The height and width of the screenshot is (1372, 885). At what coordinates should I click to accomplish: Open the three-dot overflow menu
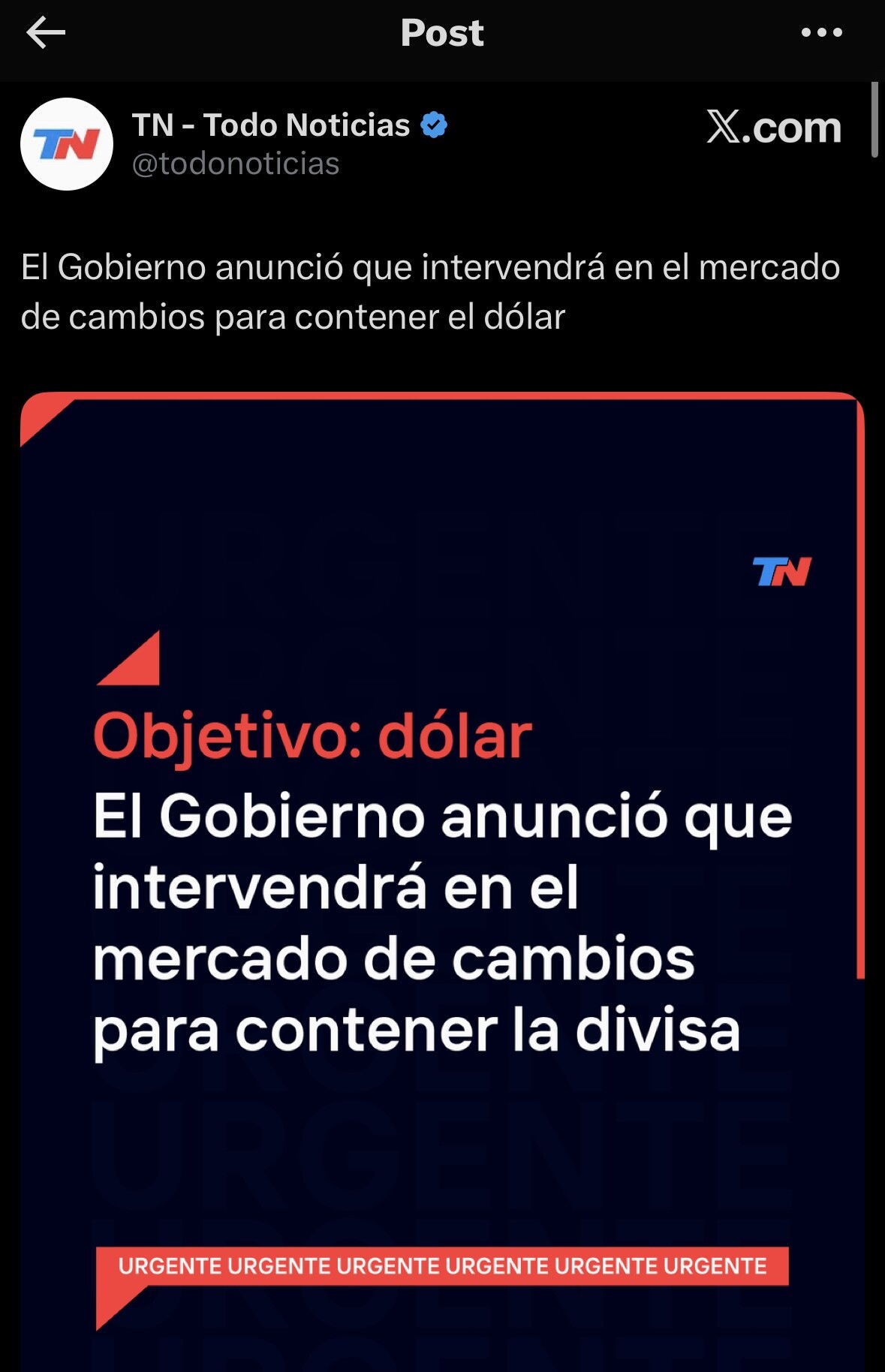(x=821, y=33)
